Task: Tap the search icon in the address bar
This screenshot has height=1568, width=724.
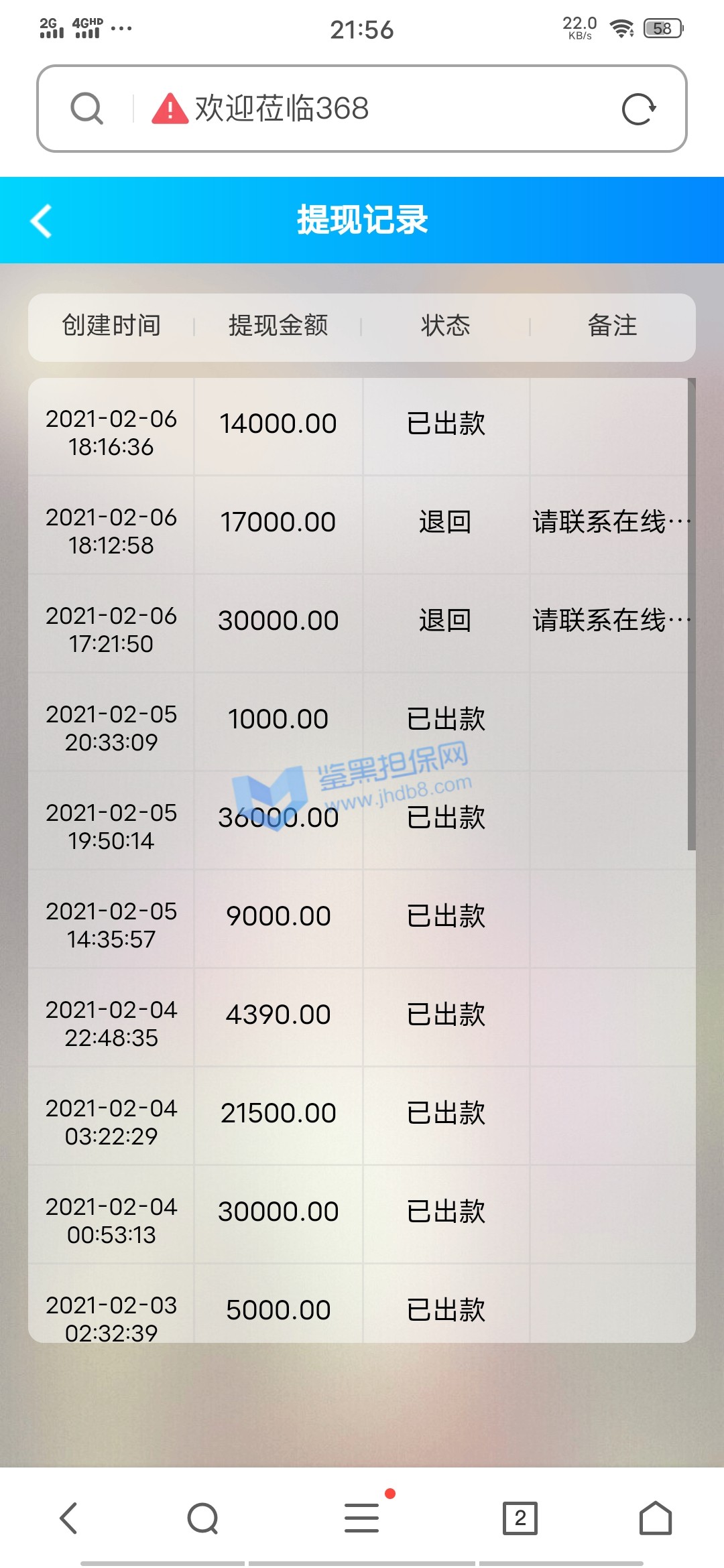Action: [87, 109]
